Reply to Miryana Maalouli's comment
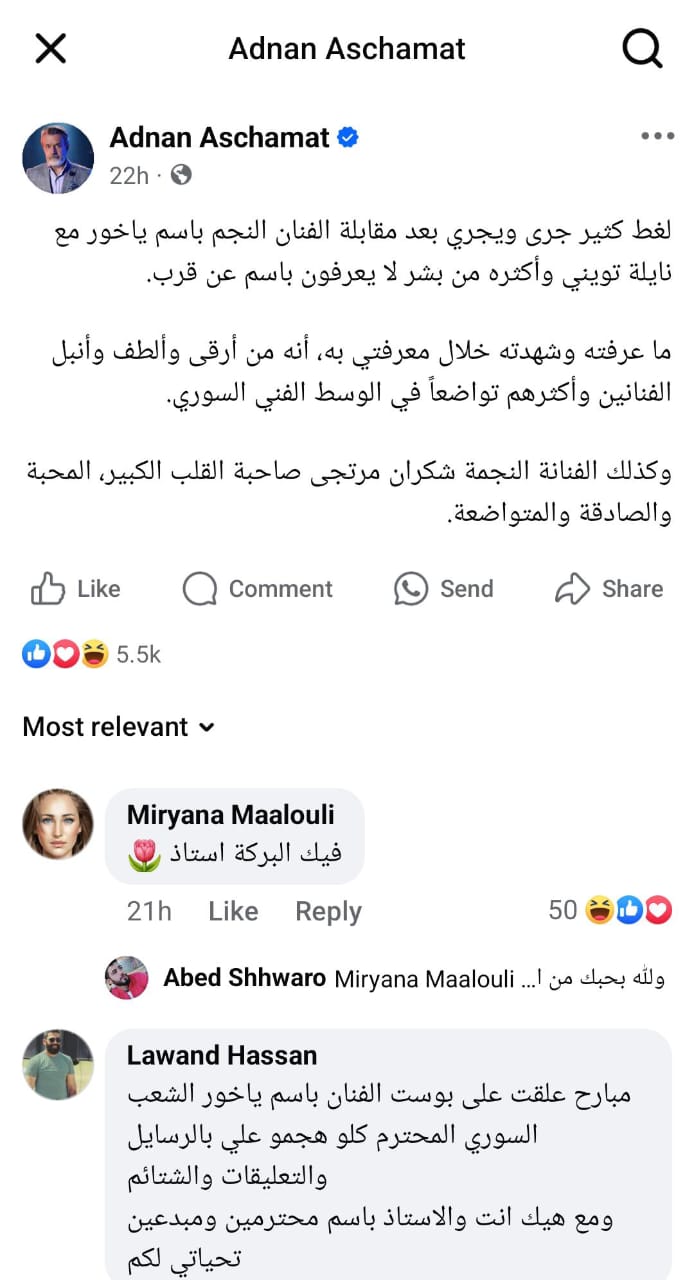This screenshot has width=694, height=1280. (328, 911)
